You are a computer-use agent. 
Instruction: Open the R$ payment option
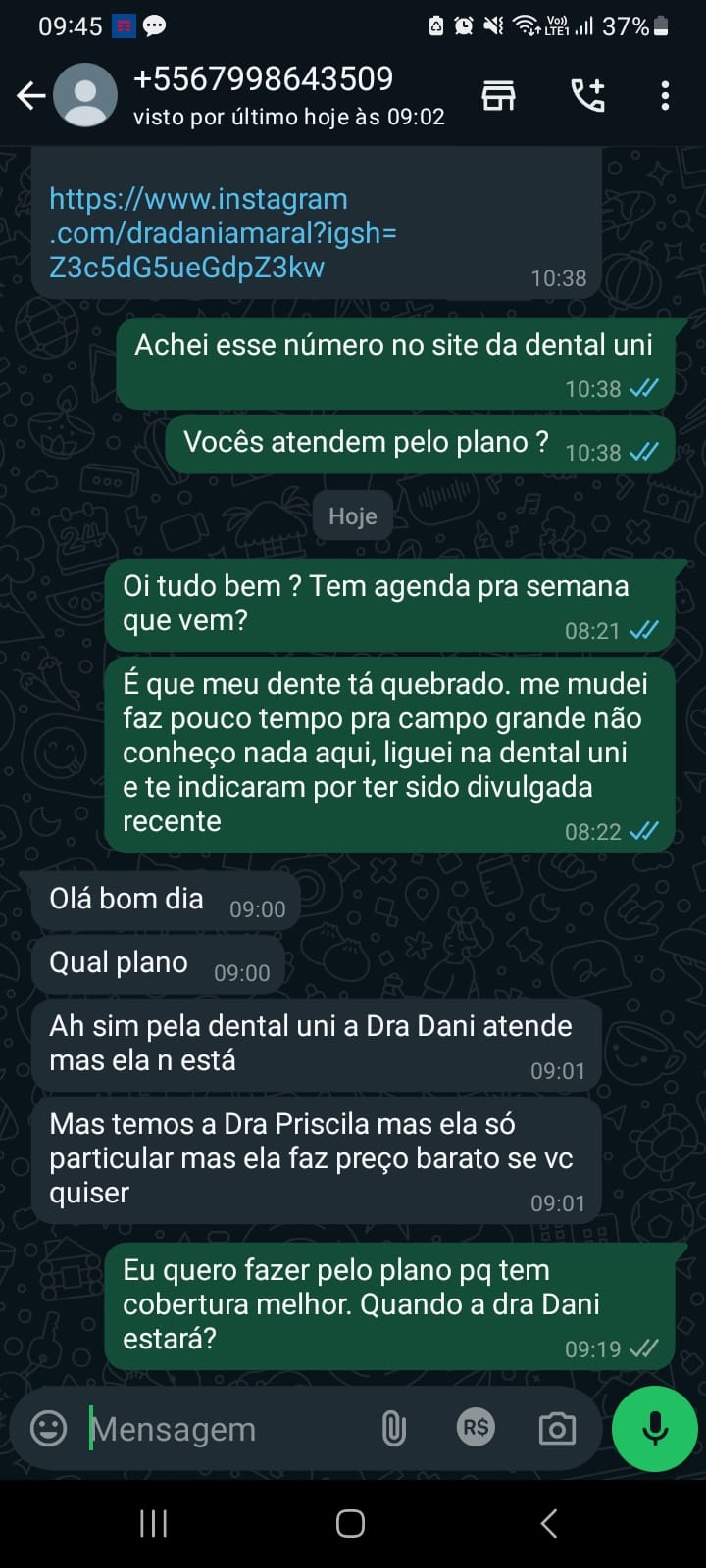coord(476,1428)
